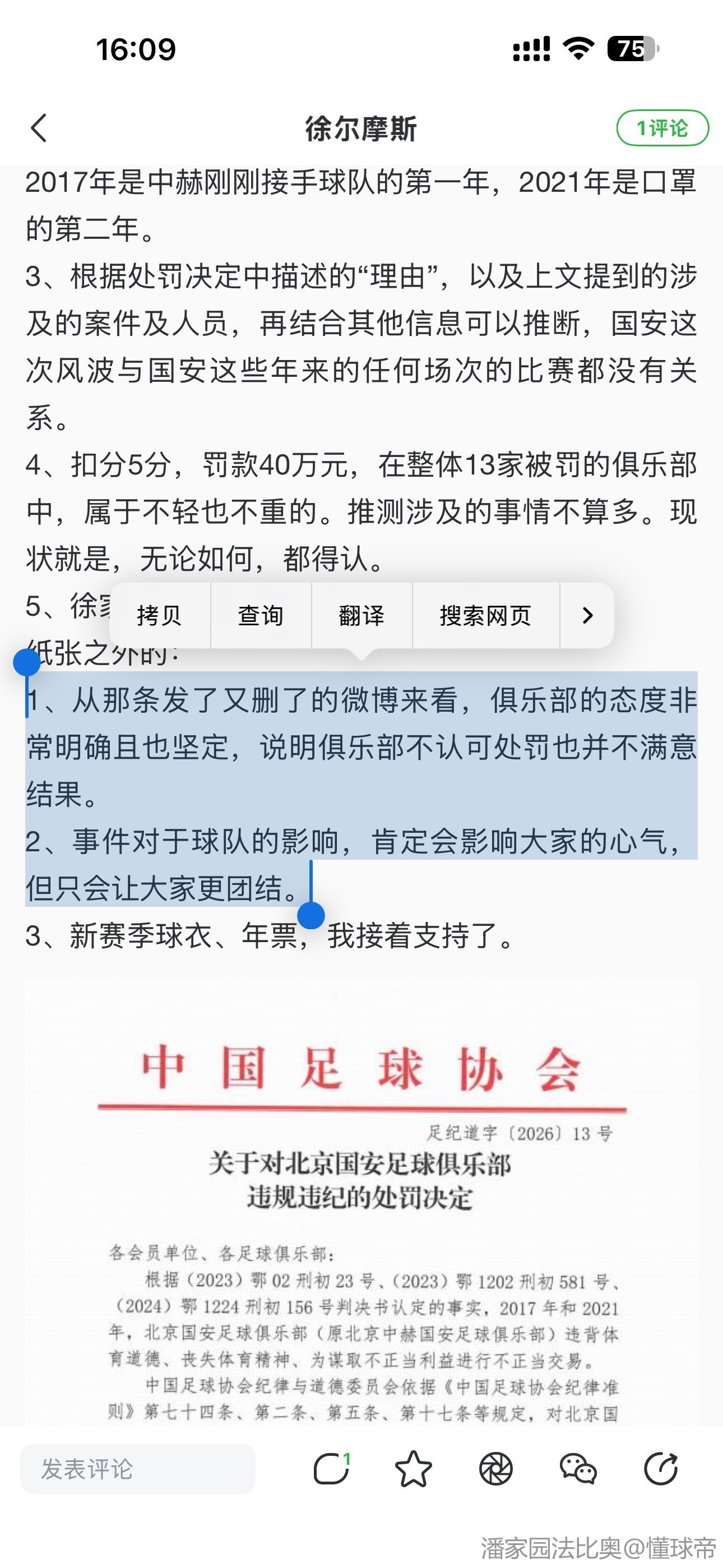Favorite this article with the star
This screenshot has width=723, height=1568.
click(x=413, y=1469)
